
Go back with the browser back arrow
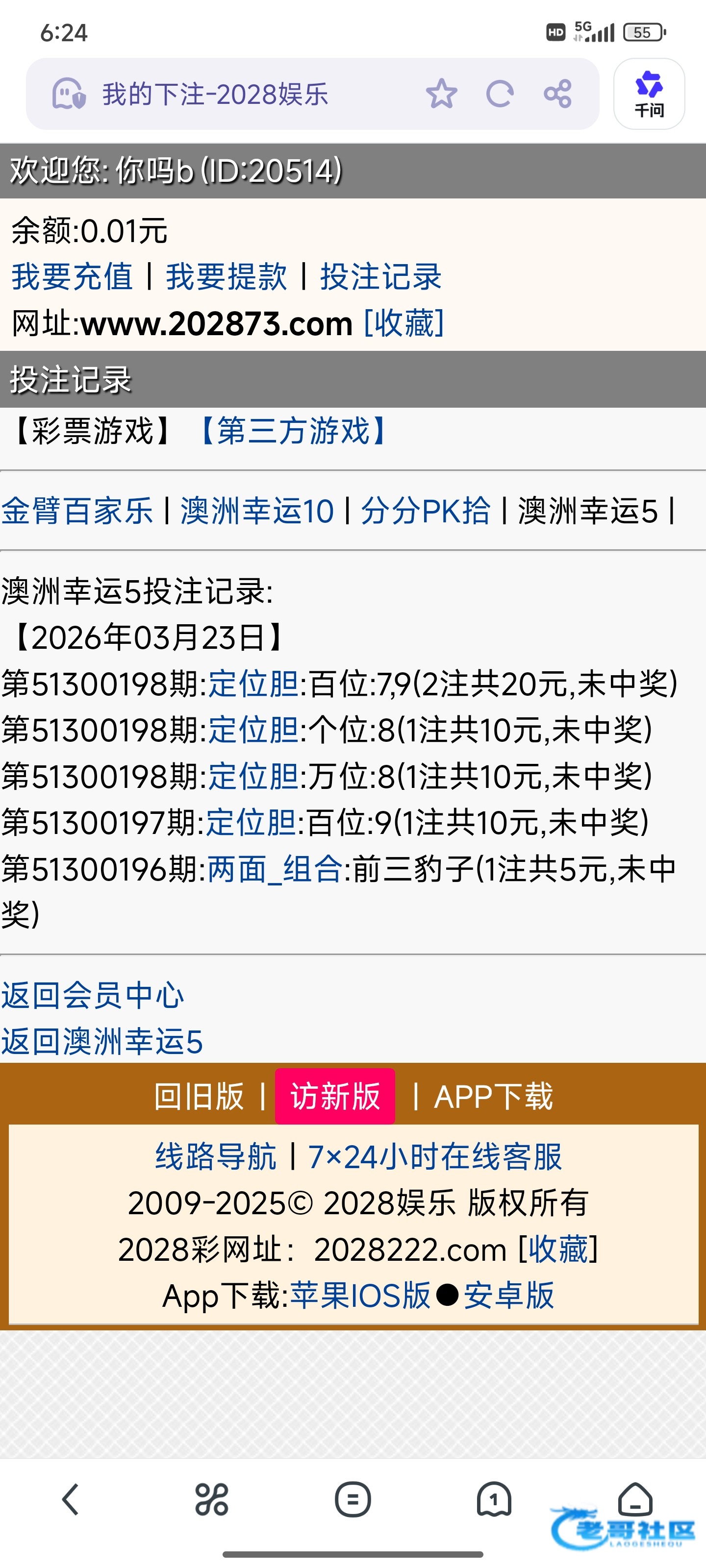pyautogui.click(x=71, y=1499)
